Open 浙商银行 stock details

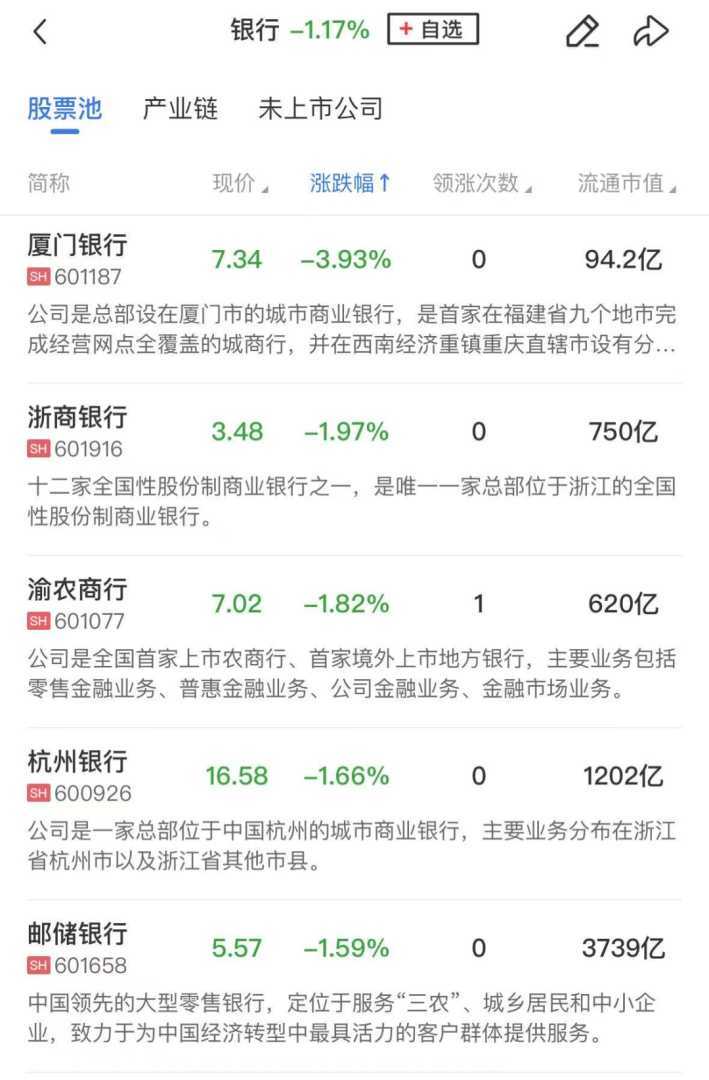(x=78, y=417)
